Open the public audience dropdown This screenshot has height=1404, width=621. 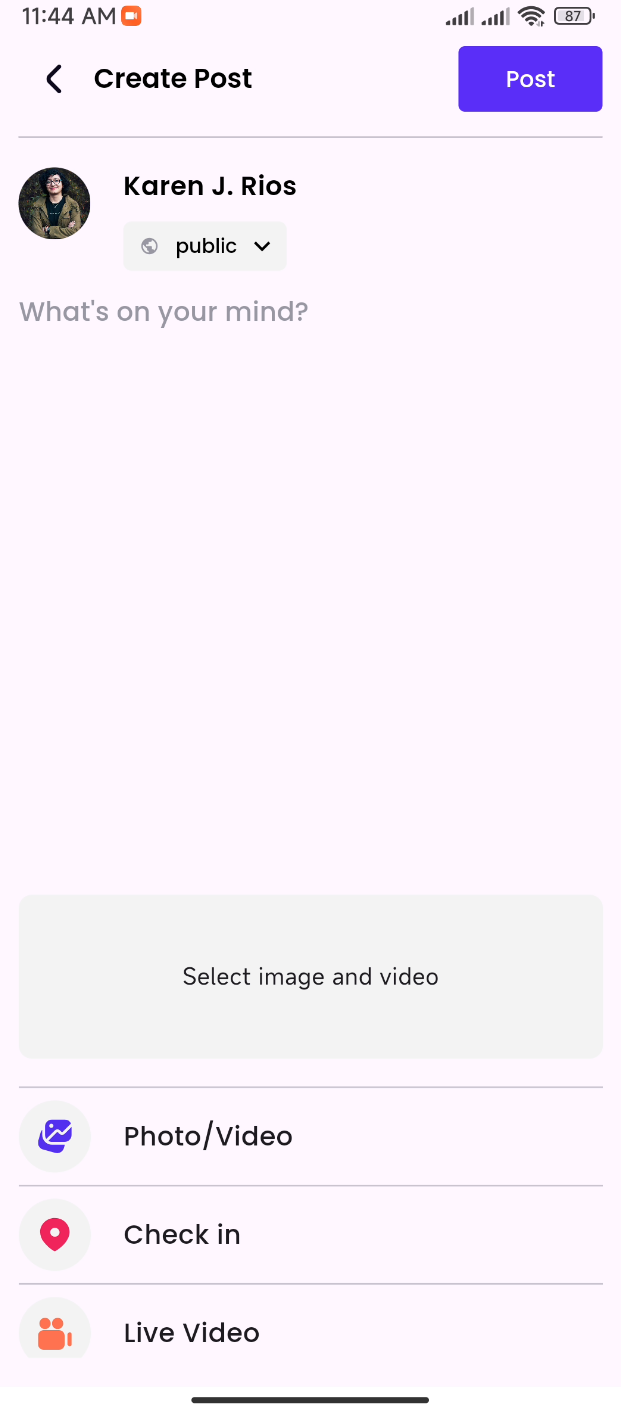pyautogui.click(x=205, y=246)
